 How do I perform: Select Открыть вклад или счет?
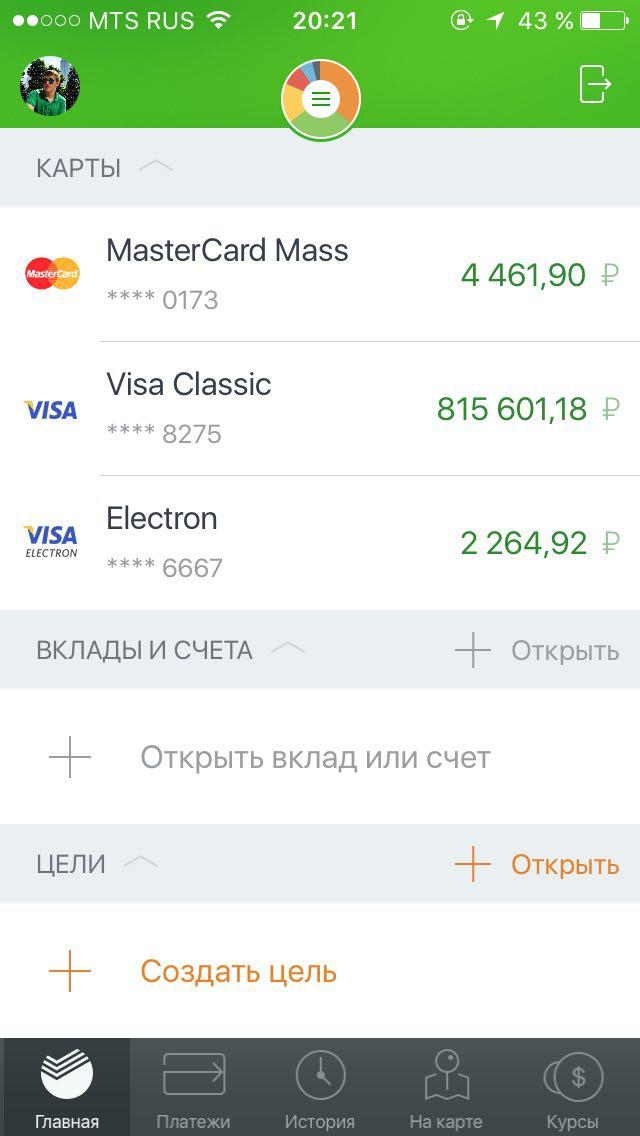[x=314, y=758]
